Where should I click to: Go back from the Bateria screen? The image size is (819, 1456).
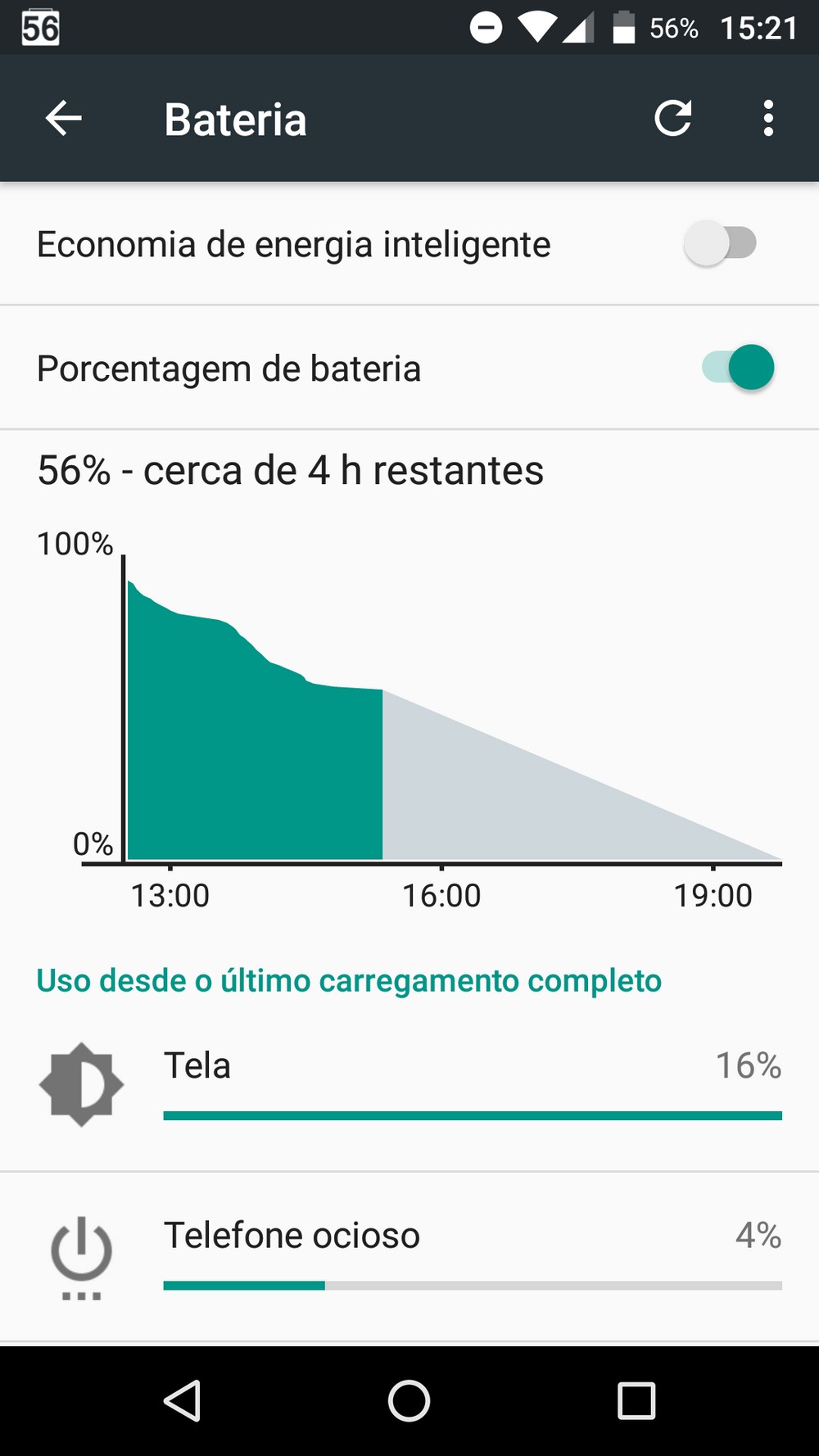click(63, 119)
